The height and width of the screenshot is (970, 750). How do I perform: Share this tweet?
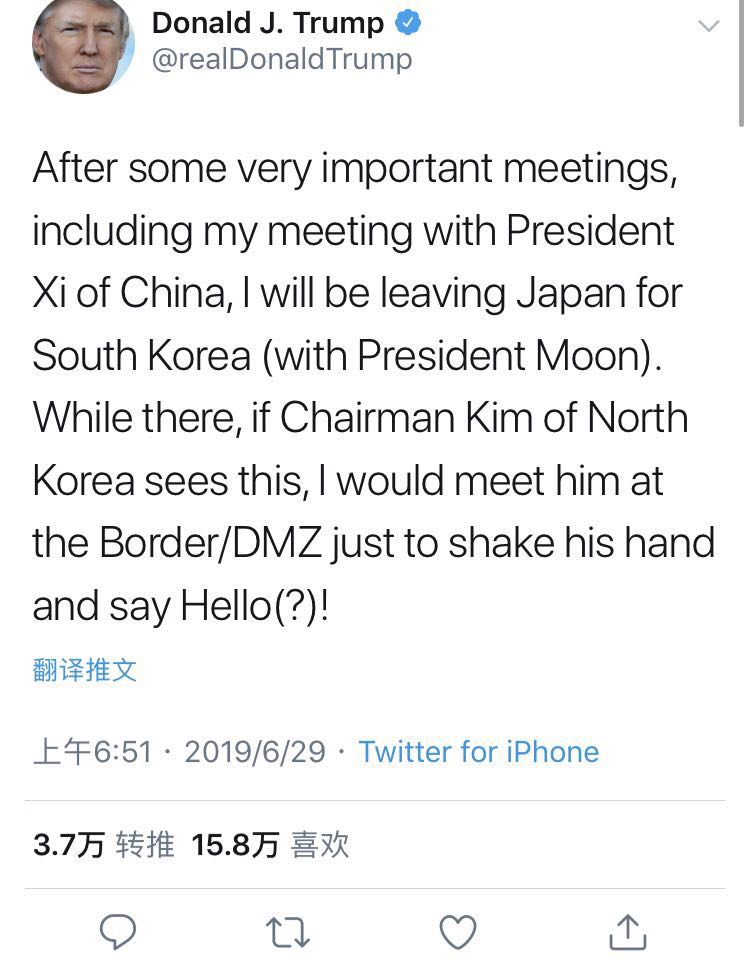[628, 931]
